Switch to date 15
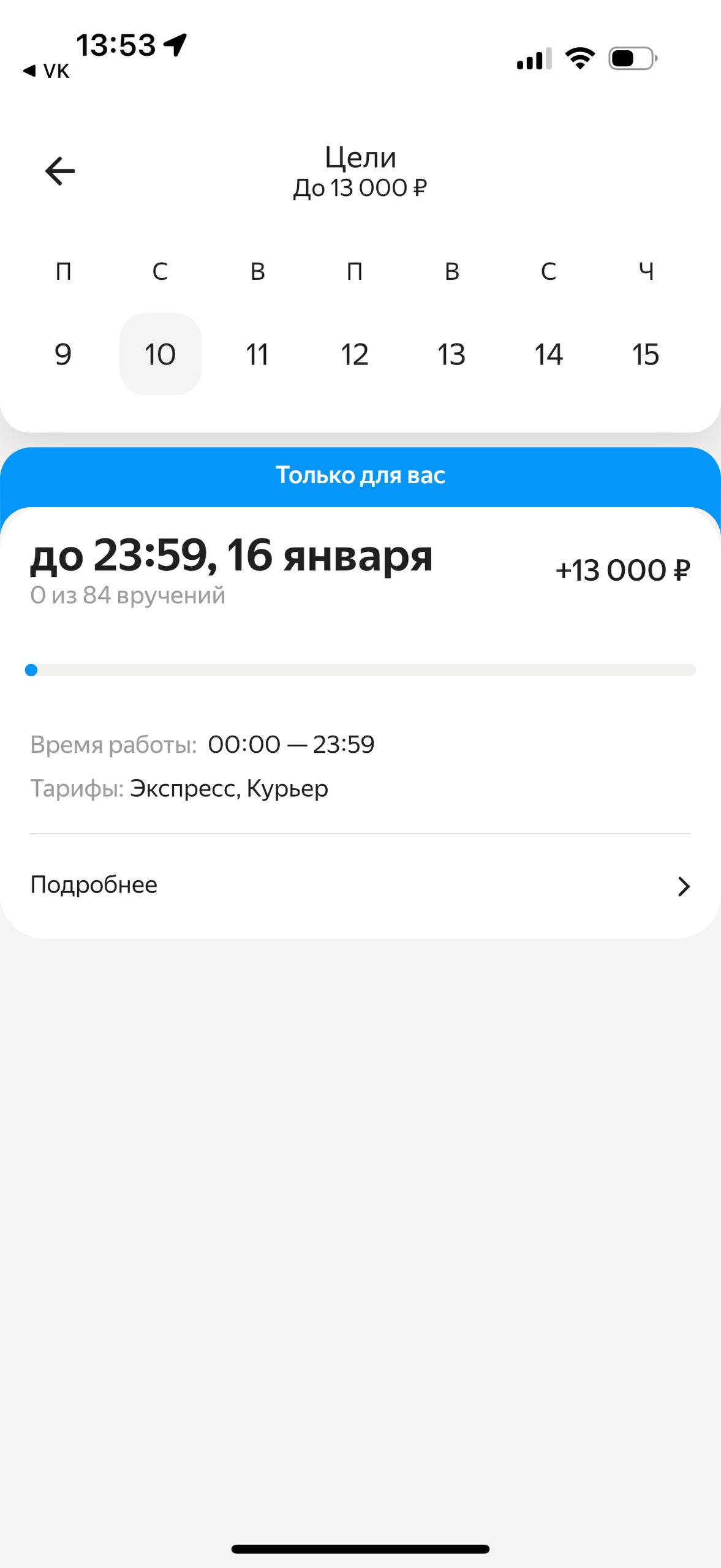Image resolution: width=721 pixels, height=1568 pixels. coord(646,354)
